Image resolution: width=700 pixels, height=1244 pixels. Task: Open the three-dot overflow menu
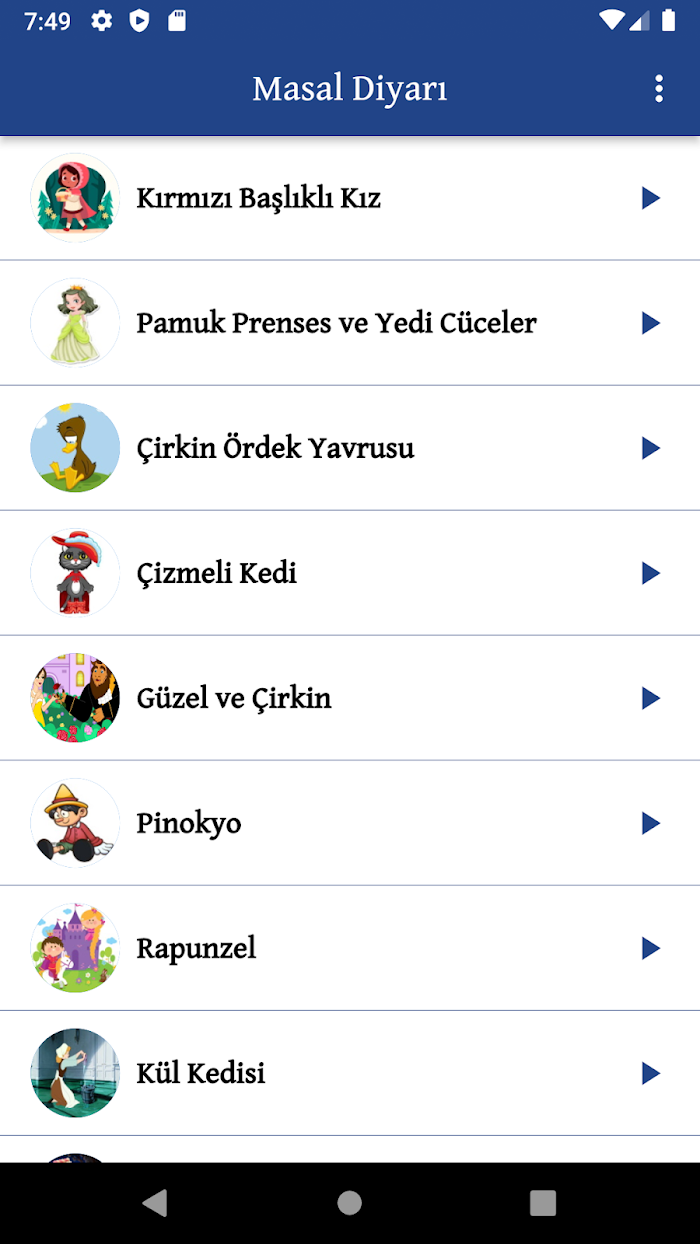click(x=658, y=88)
